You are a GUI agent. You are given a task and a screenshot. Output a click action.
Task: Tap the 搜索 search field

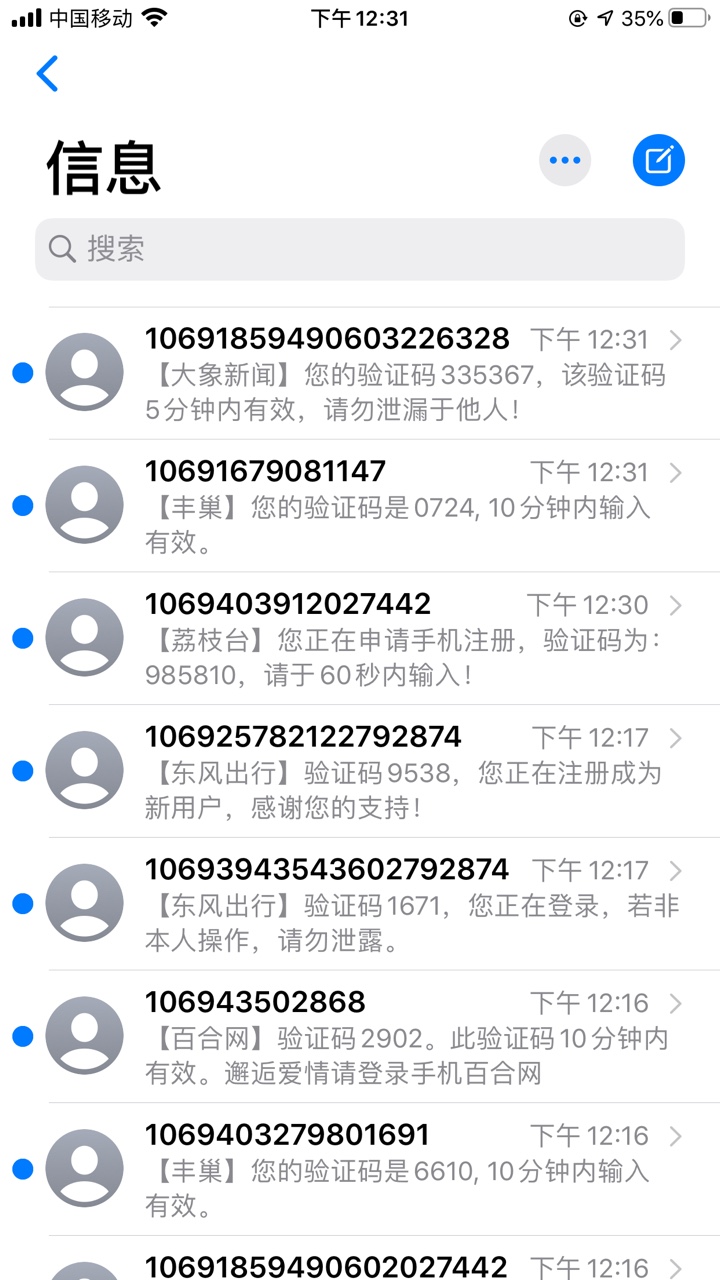[x=360, y=249]
